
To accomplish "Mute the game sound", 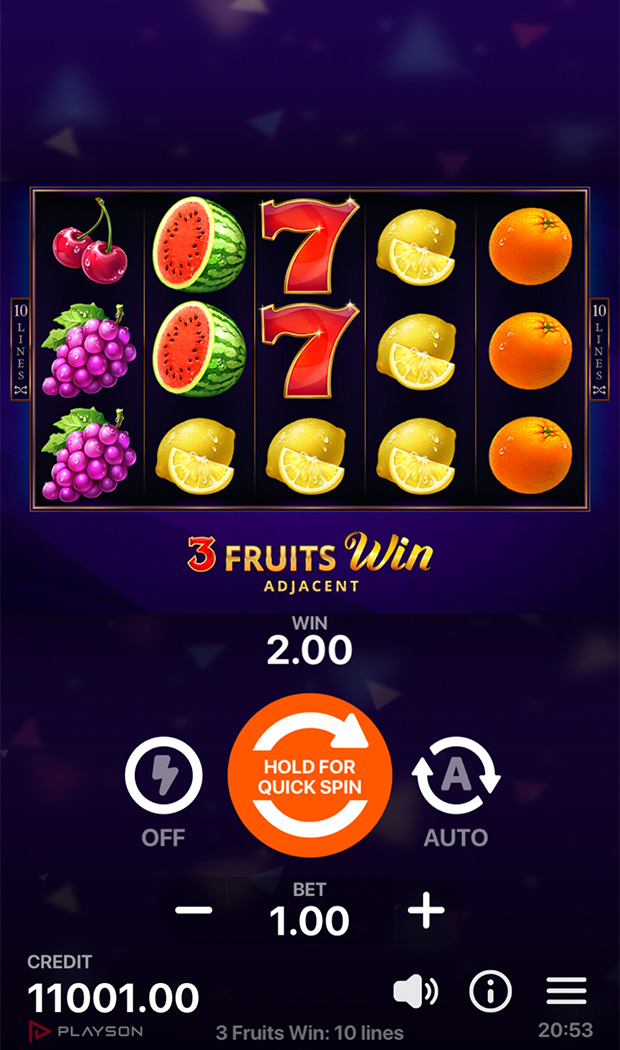I will click(415, 992).
